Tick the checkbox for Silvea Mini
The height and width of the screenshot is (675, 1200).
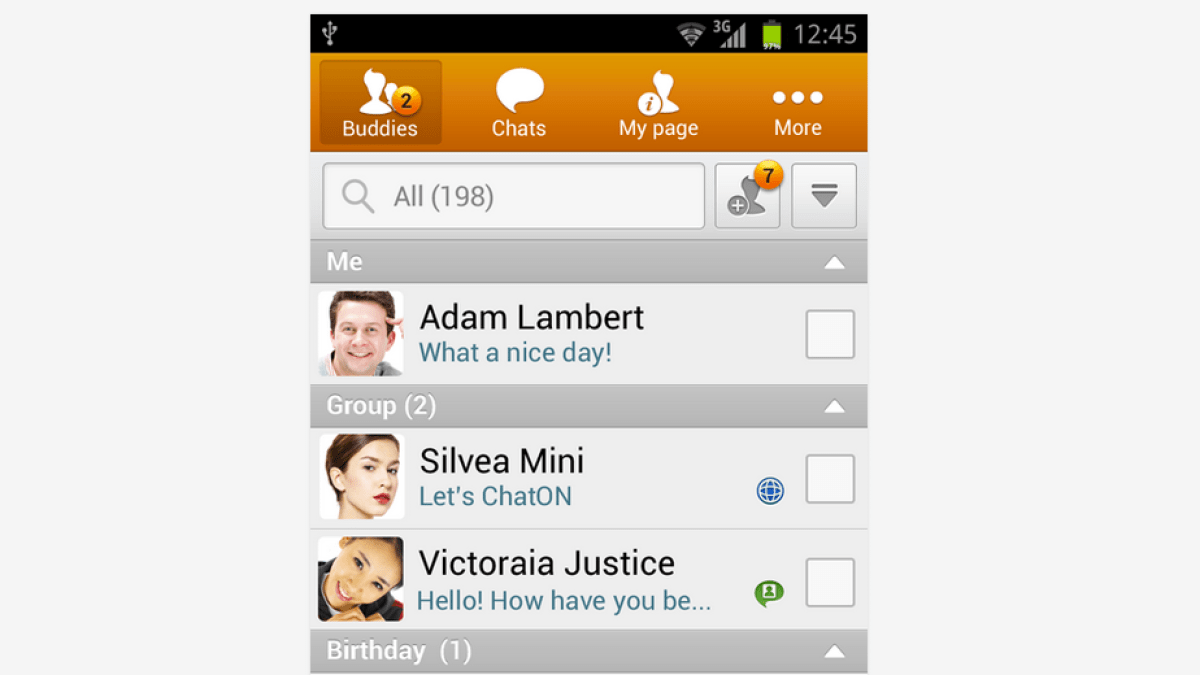pyautogui.click(x=830, y=479)
